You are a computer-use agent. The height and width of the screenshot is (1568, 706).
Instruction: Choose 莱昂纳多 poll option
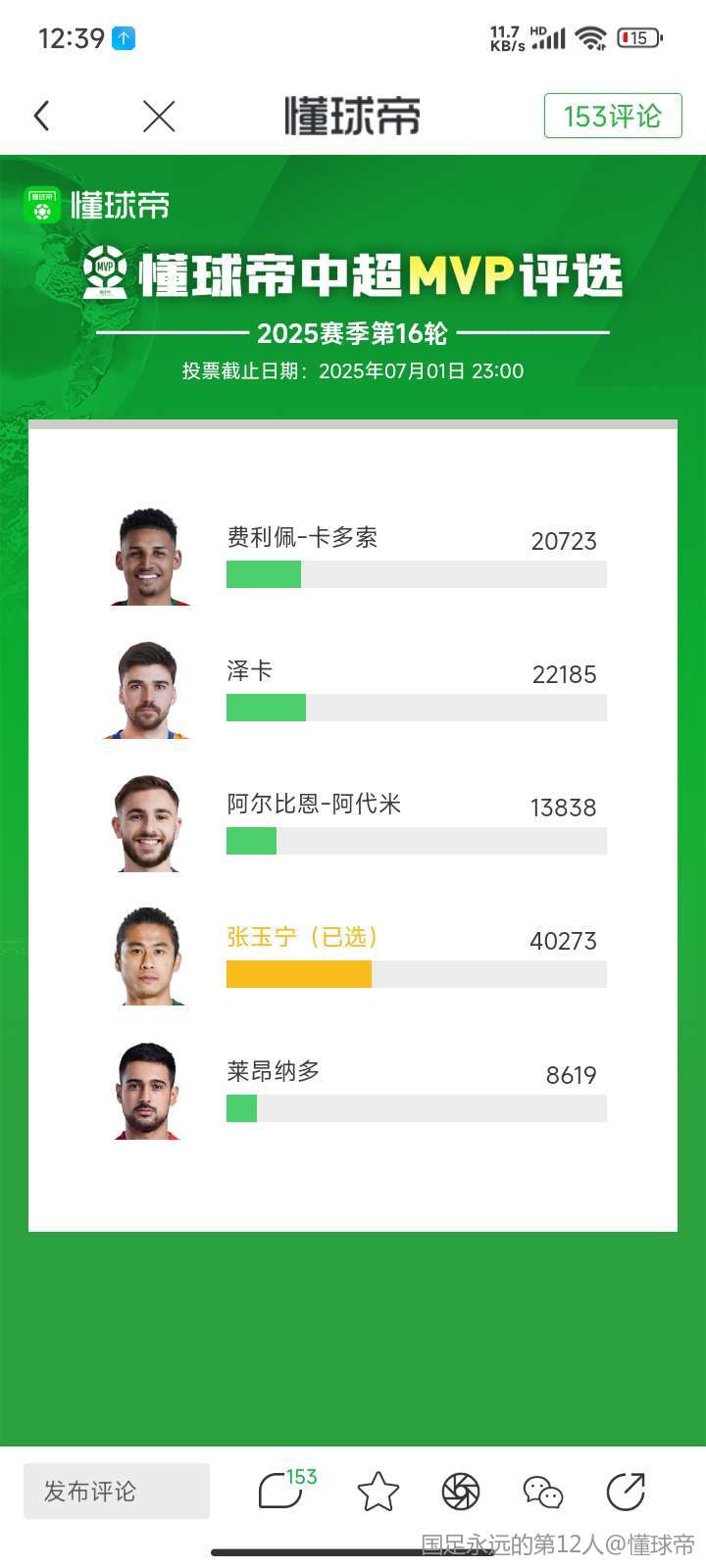pos(392,1090)
